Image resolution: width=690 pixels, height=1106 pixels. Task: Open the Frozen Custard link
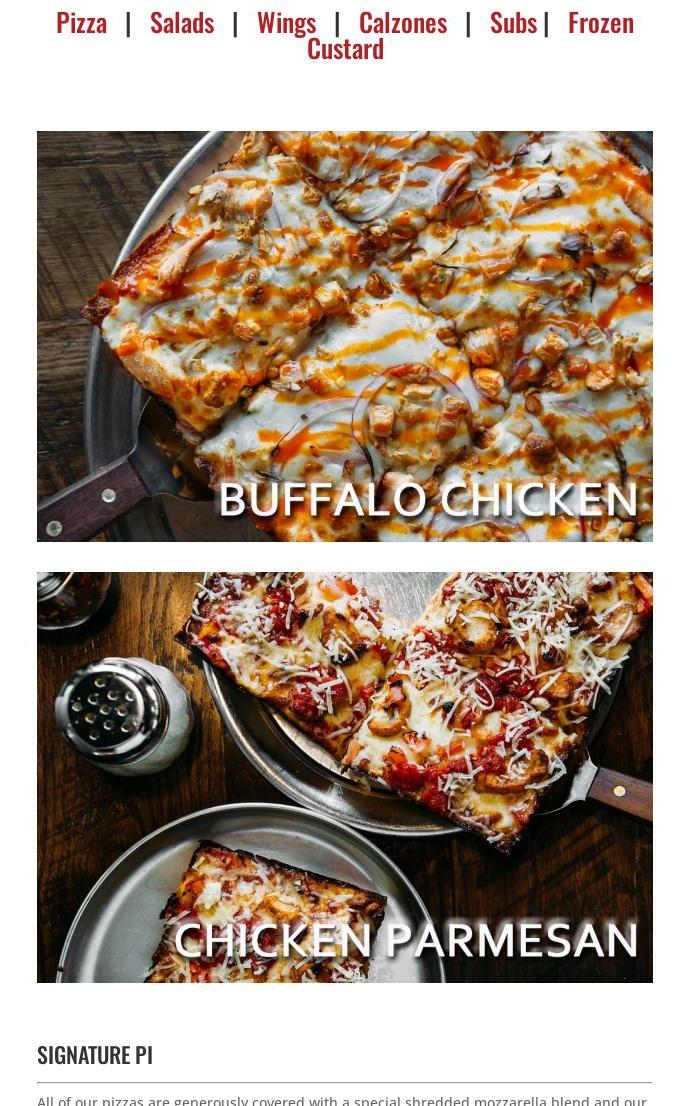point(600,23)
